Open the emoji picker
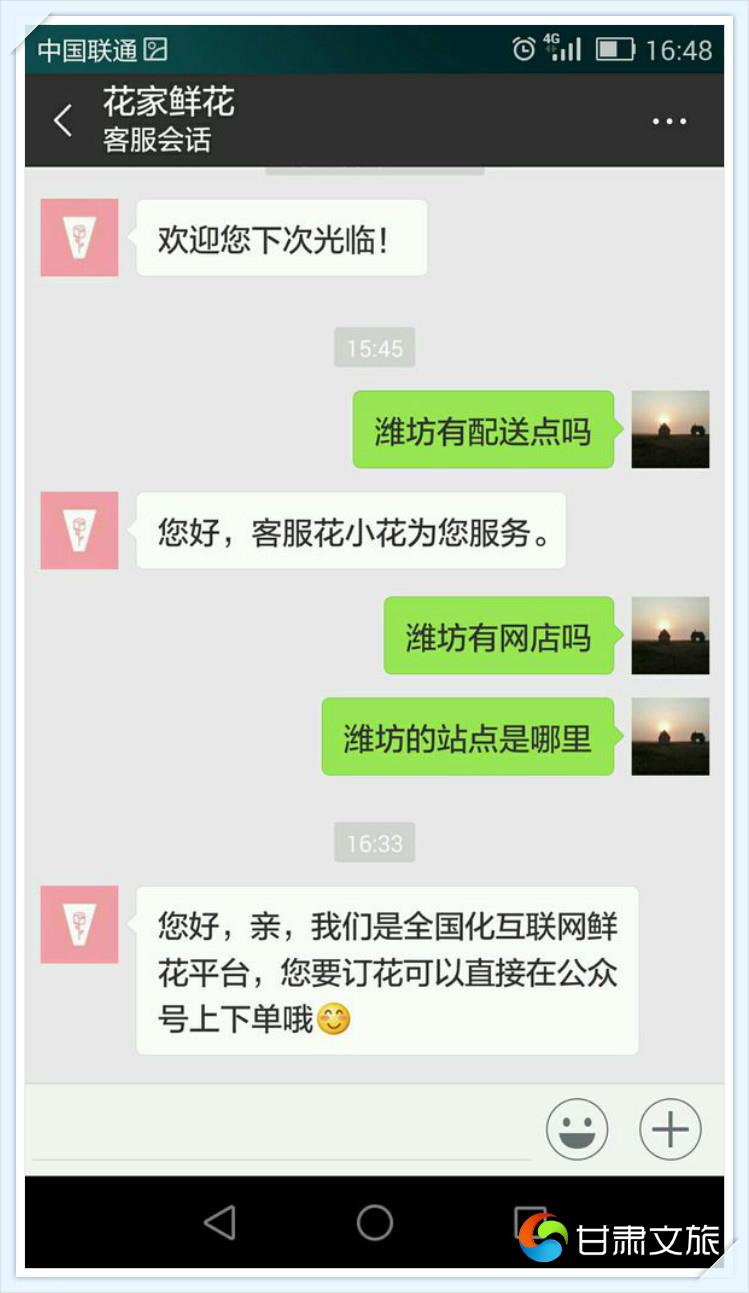 (577, 1129)
